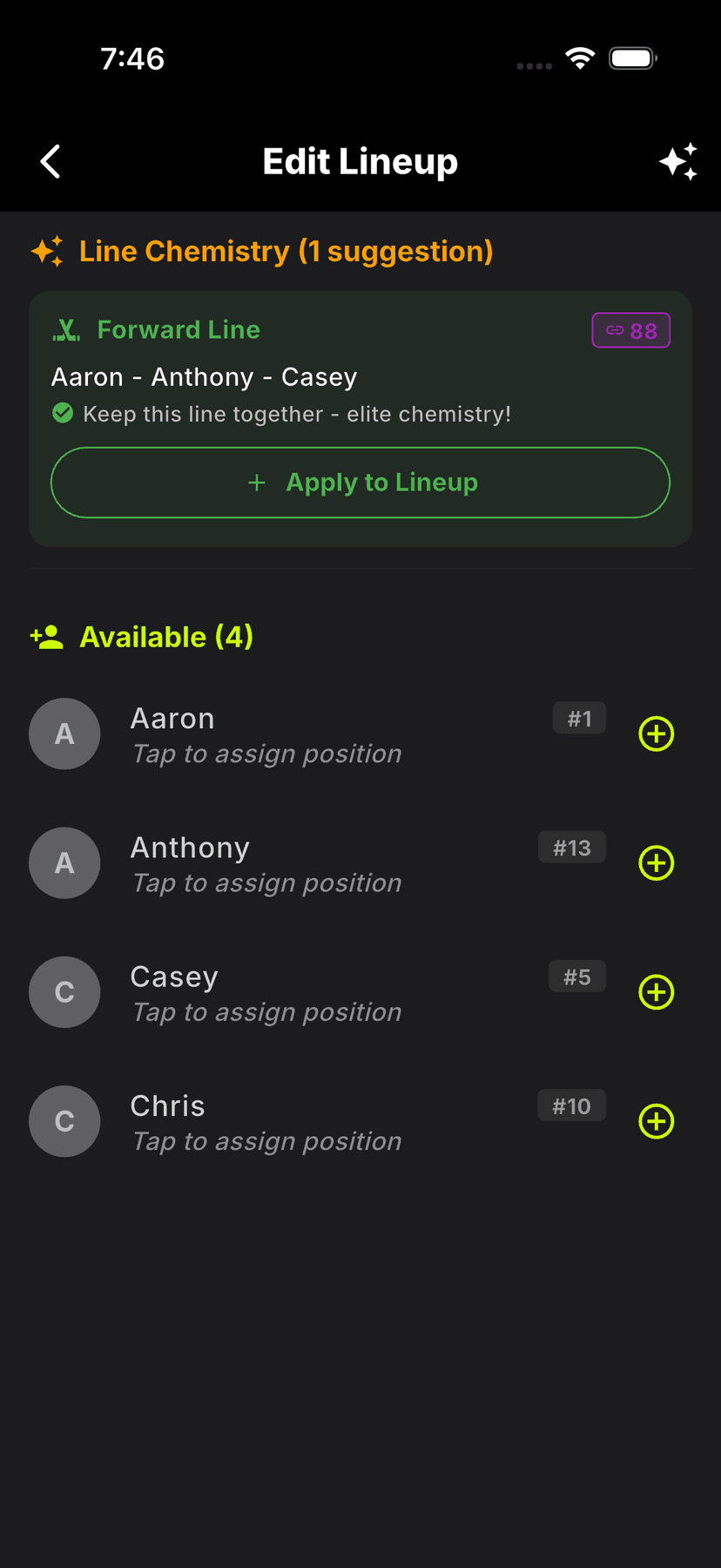Screen dimensions: 721x1568
Task: Toggle Chris's plus circle to add him
Action: tap(656, 1121)
